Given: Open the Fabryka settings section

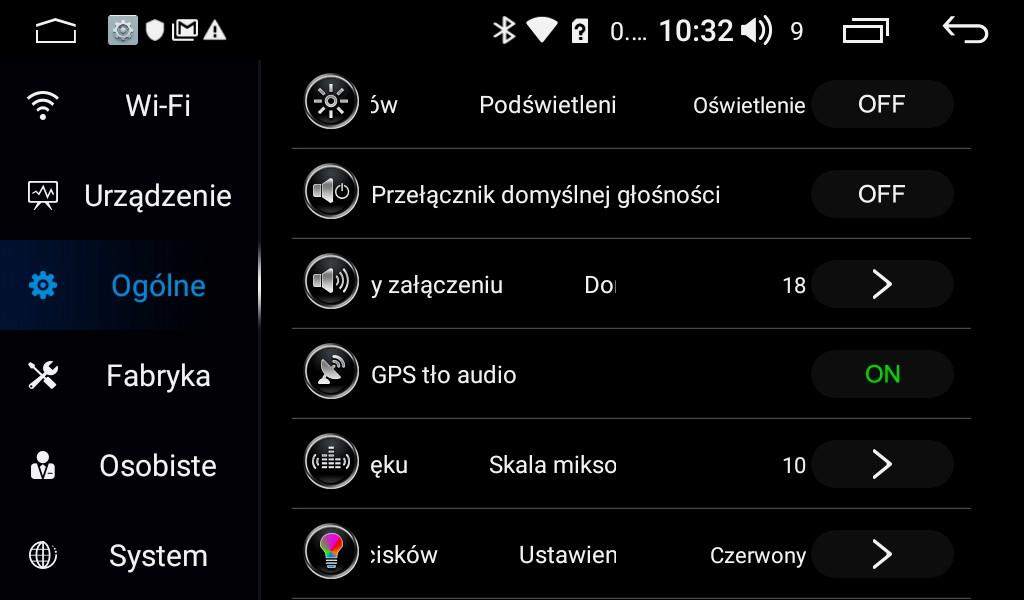Looking at the screenshot, I should 130,375.
